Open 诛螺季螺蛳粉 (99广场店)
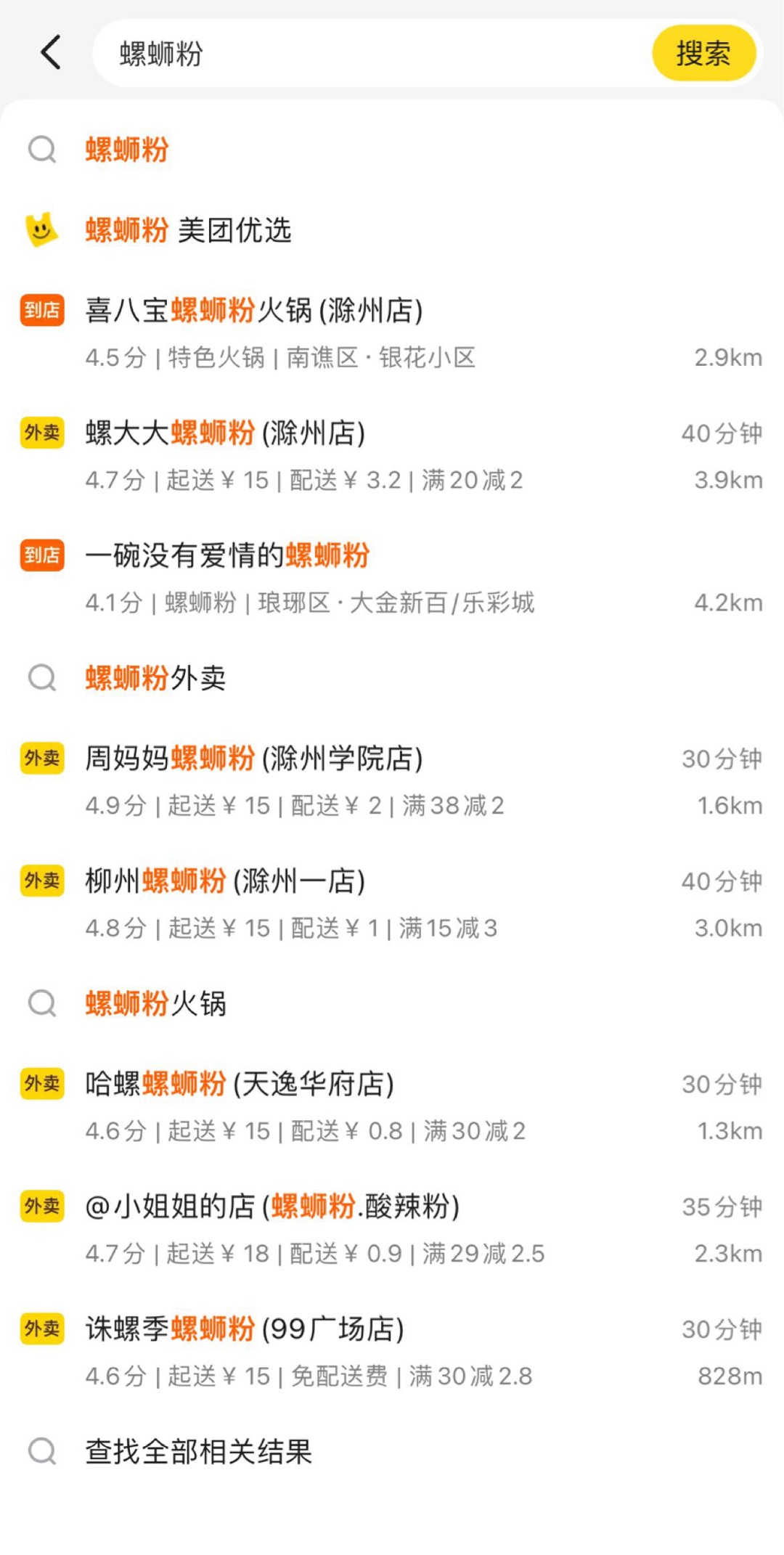 pyautogui.click(x=392, y=1351)
